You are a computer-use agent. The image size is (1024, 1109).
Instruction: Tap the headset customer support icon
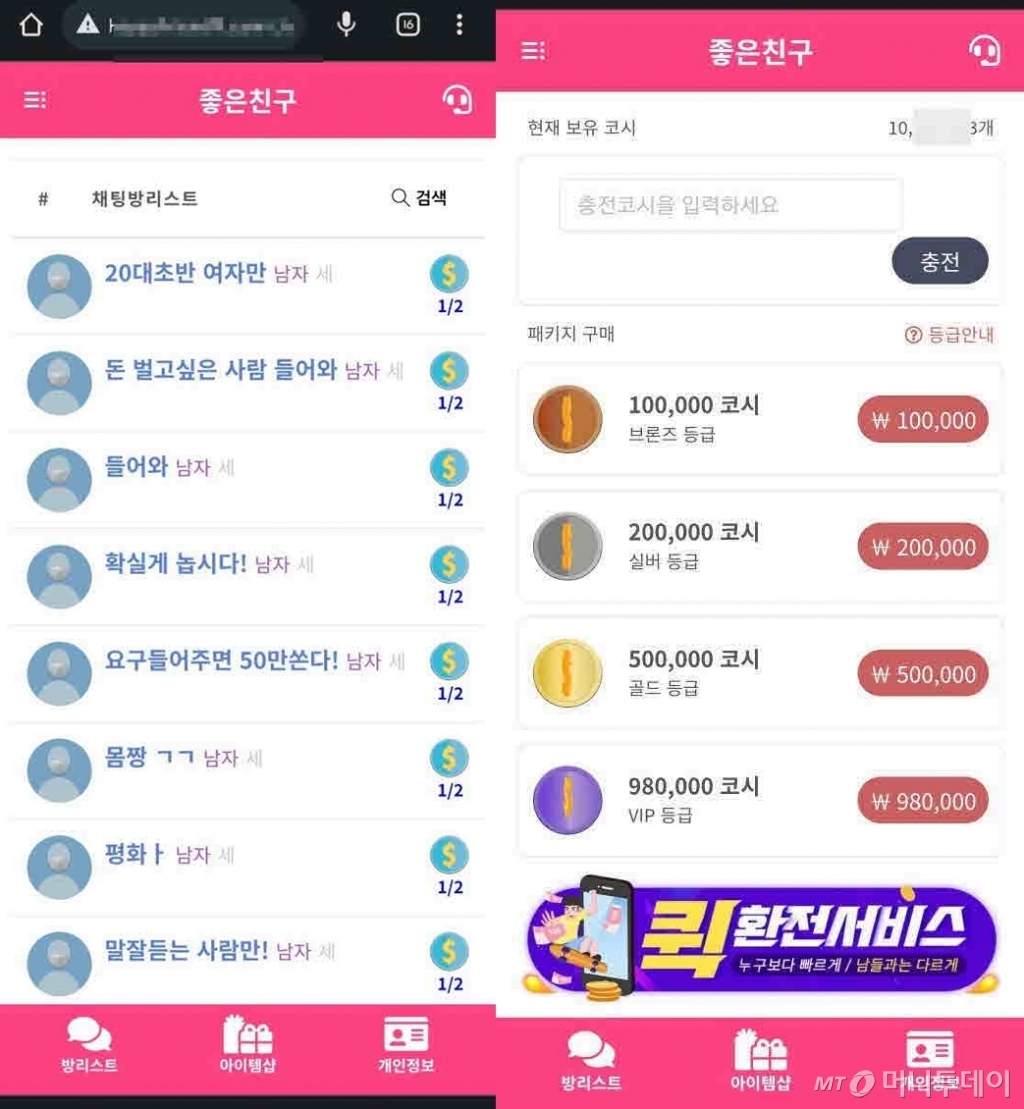[x=458, y=100]
